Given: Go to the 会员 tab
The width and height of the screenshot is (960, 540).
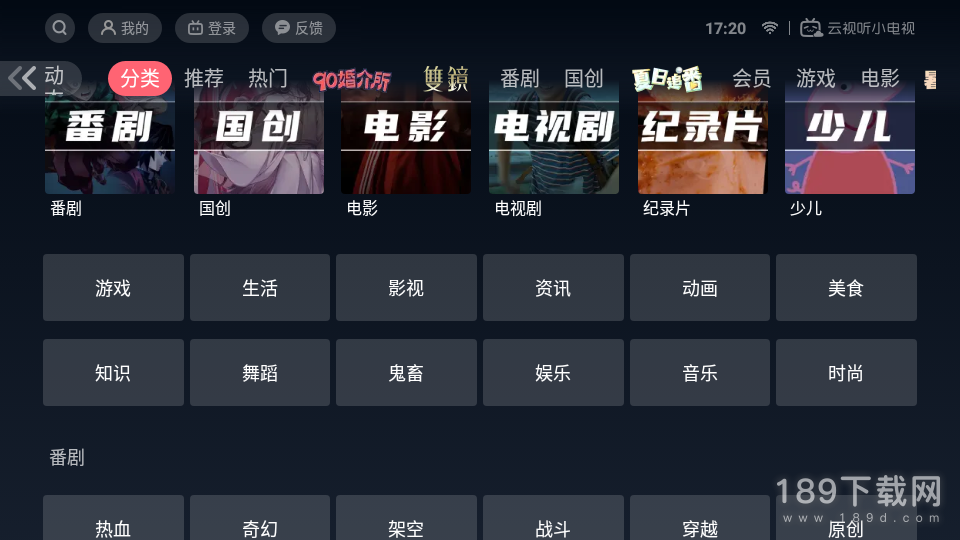Looking at the screenshot, I should [751, 78].
